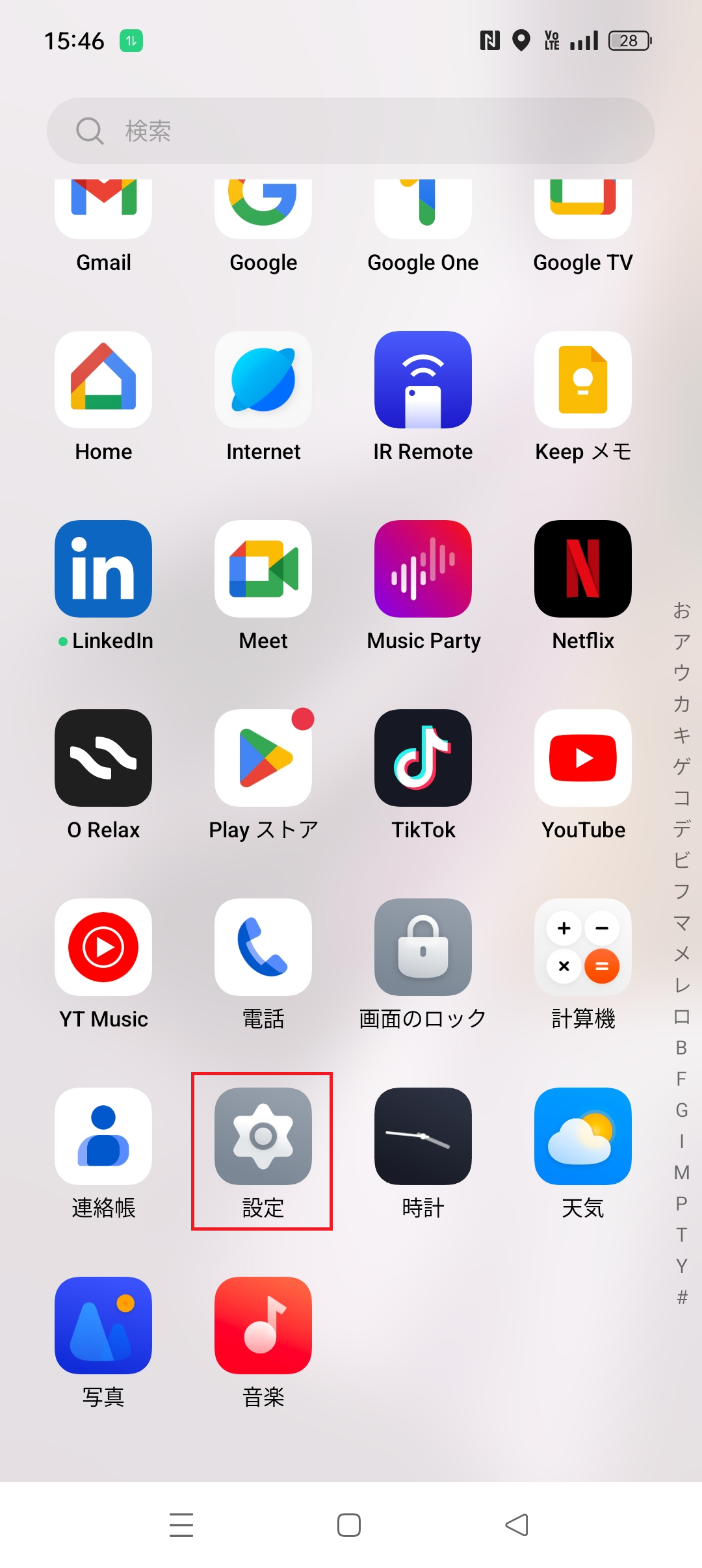Open the Play ストア app
This screenshot has width=702, height=1568.
pos(263,757)
